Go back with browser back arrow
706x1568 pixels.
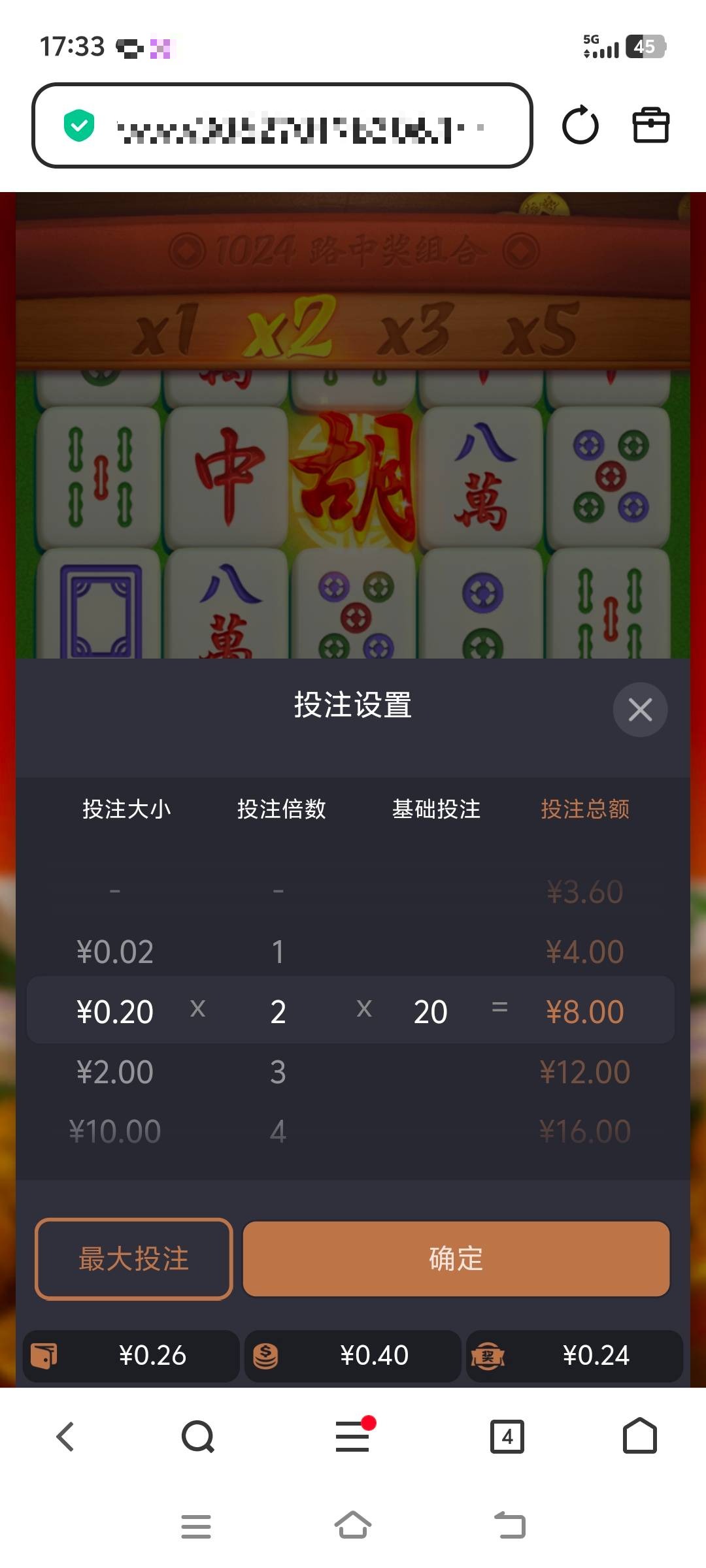click(x=65, y=1437)
